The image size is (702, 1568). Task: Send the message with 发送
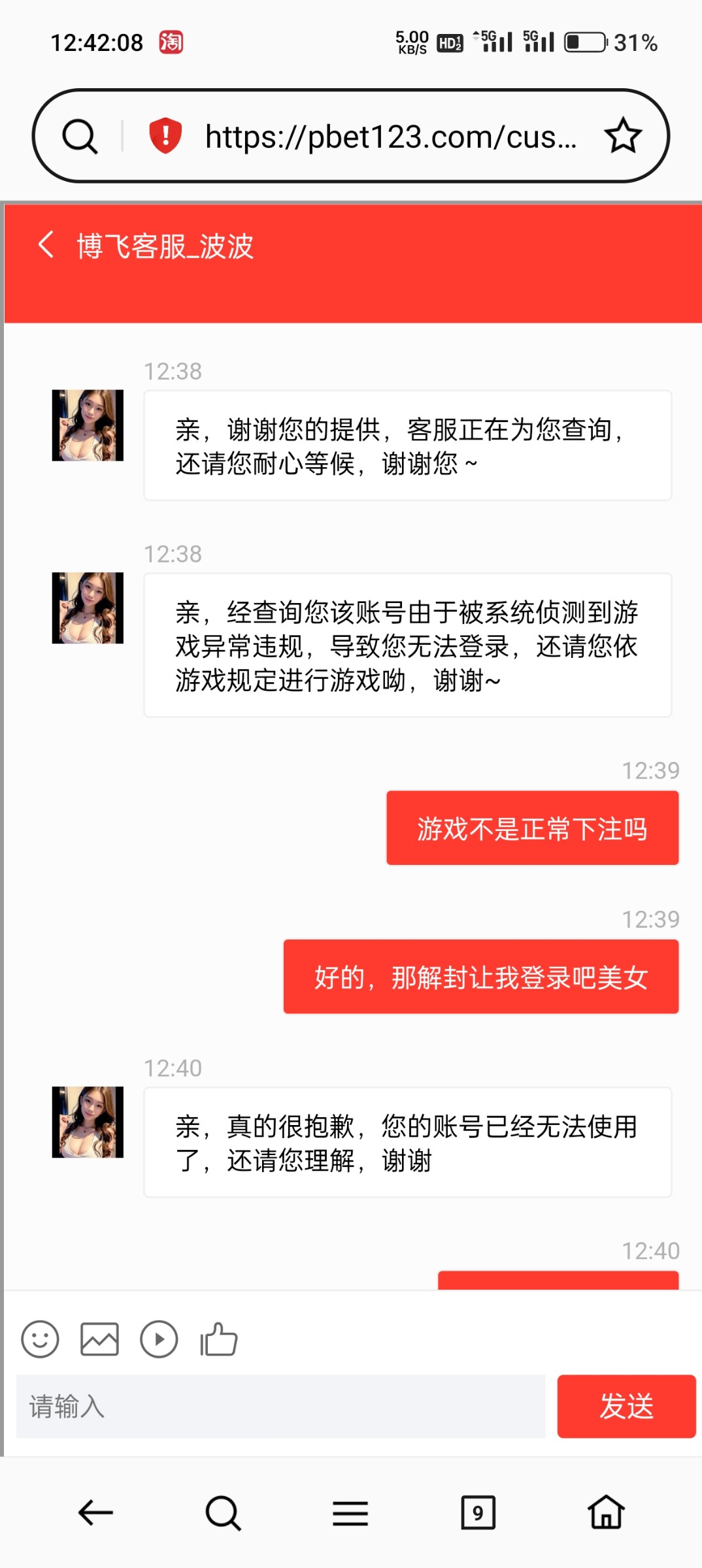tap(626, 1406)
